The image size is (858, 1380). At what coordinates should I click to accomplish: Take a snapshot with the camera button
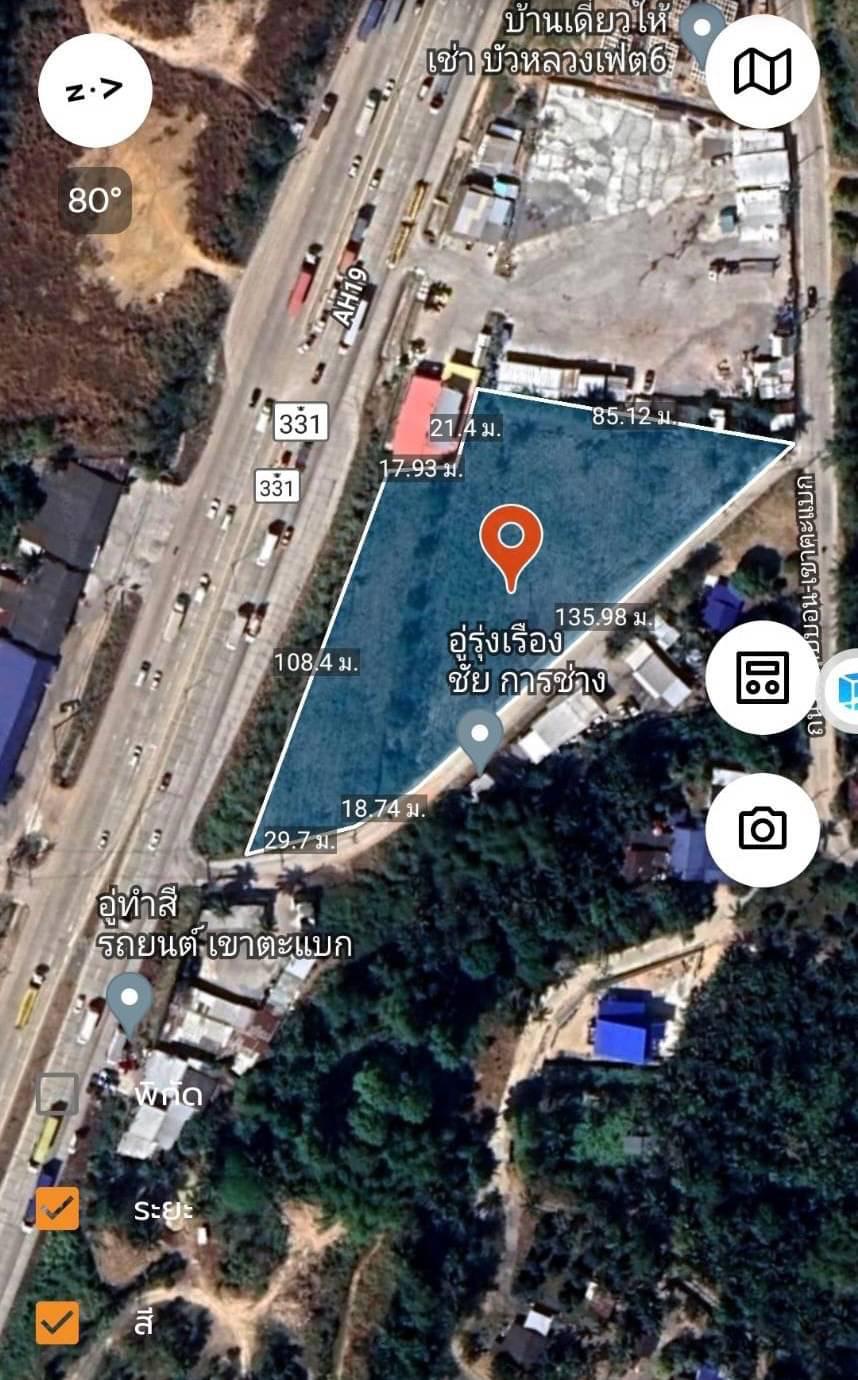click(x=762, y=829)
